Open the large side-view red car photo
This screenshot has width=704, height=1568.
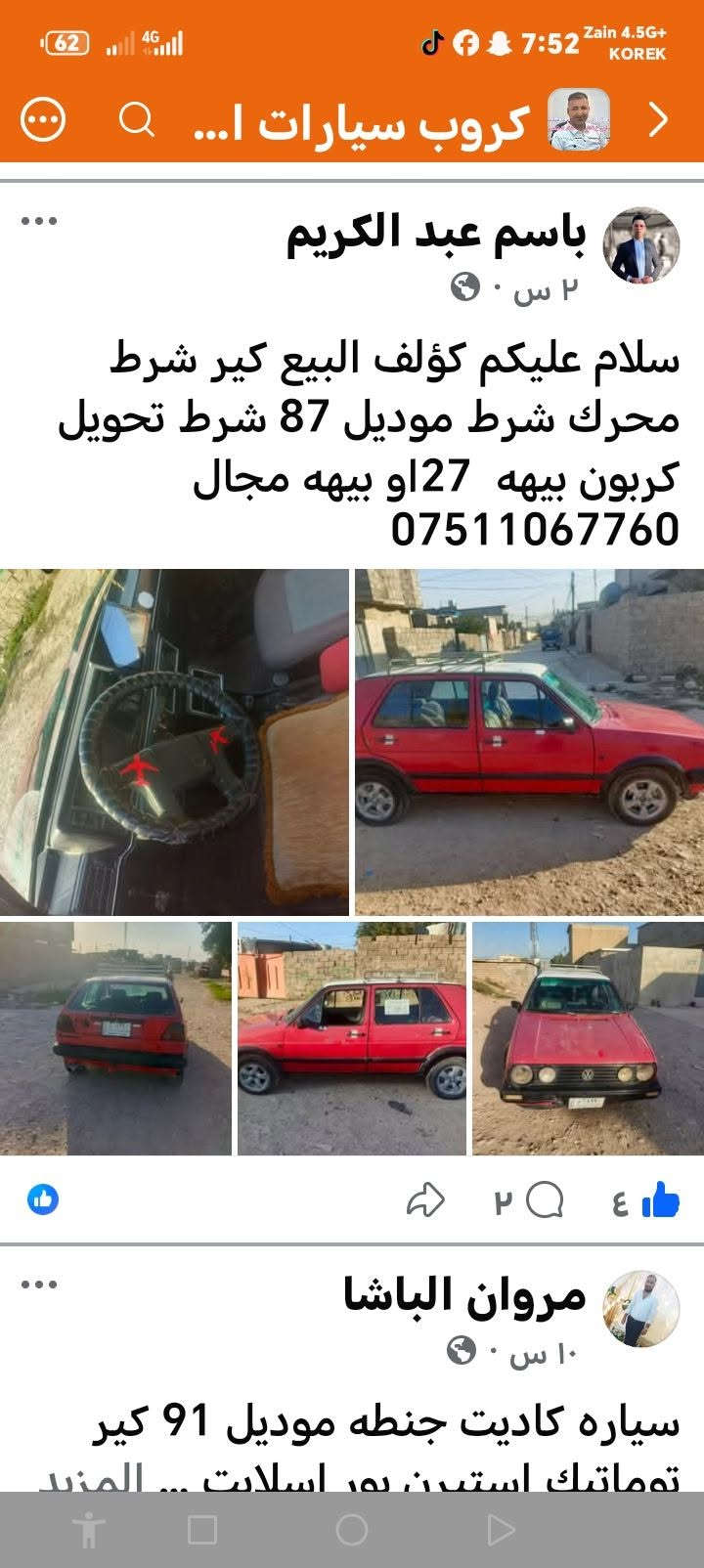coord(529,742)
